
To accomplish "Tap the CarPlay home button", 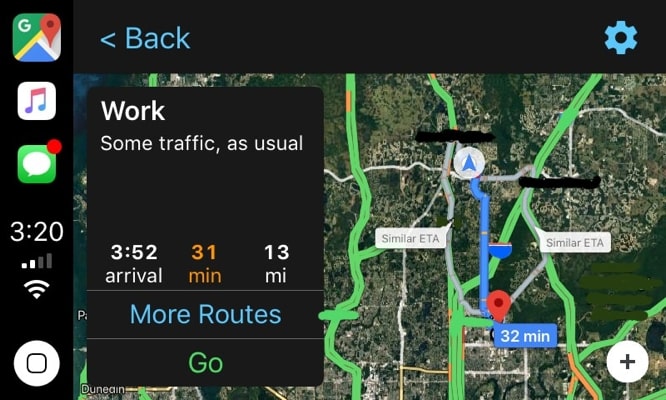I will (x=36, y=362).
